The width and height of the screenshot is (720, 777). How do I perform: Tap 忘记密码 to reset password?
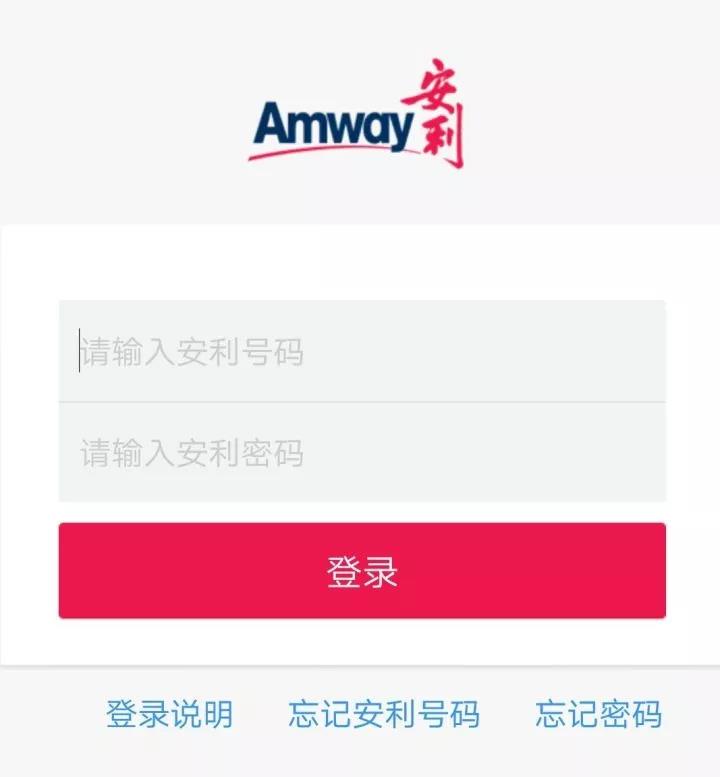tap(598, 715)
